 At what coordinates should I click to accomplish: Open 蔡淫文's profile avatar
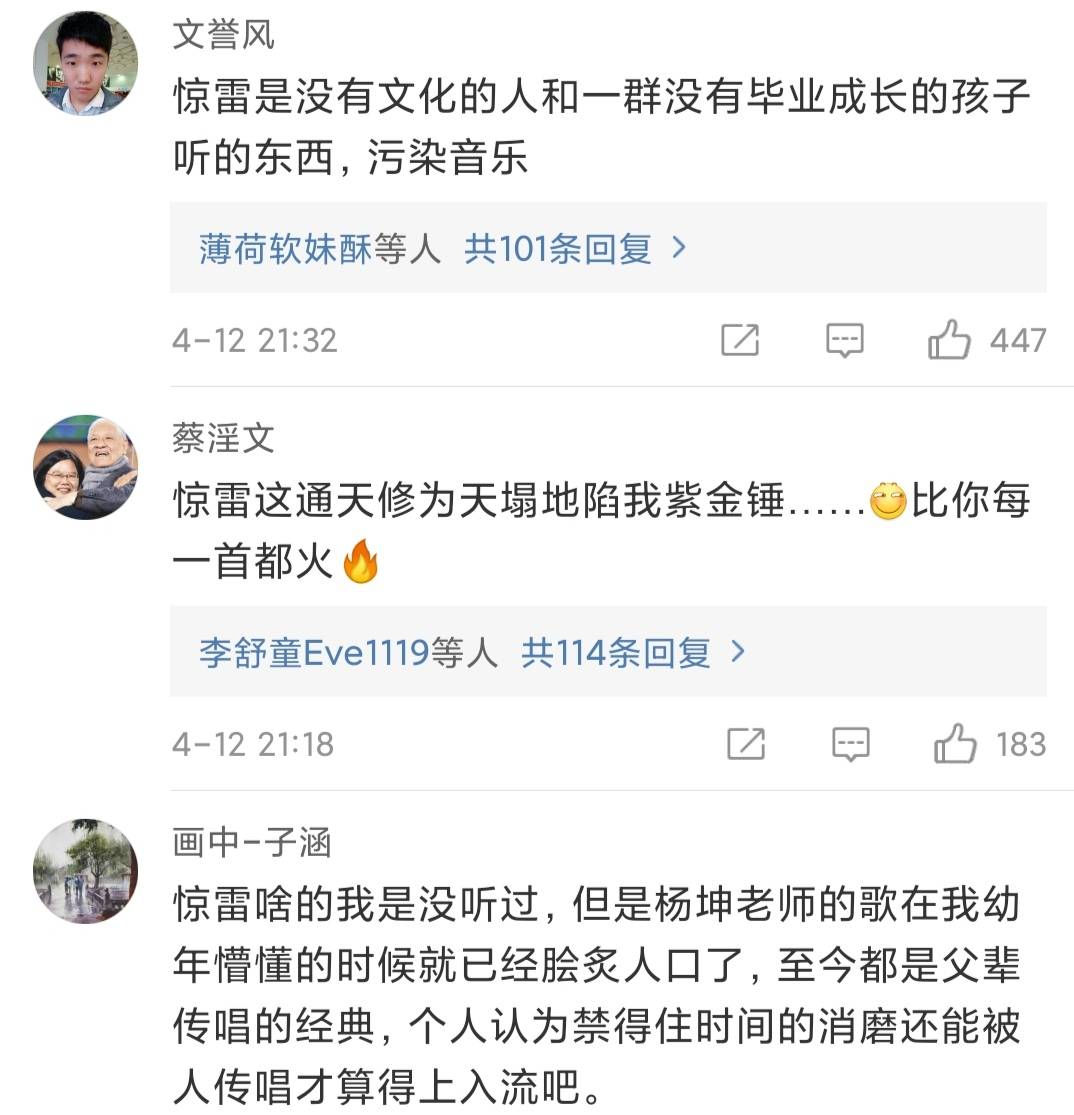click(86, 467)
